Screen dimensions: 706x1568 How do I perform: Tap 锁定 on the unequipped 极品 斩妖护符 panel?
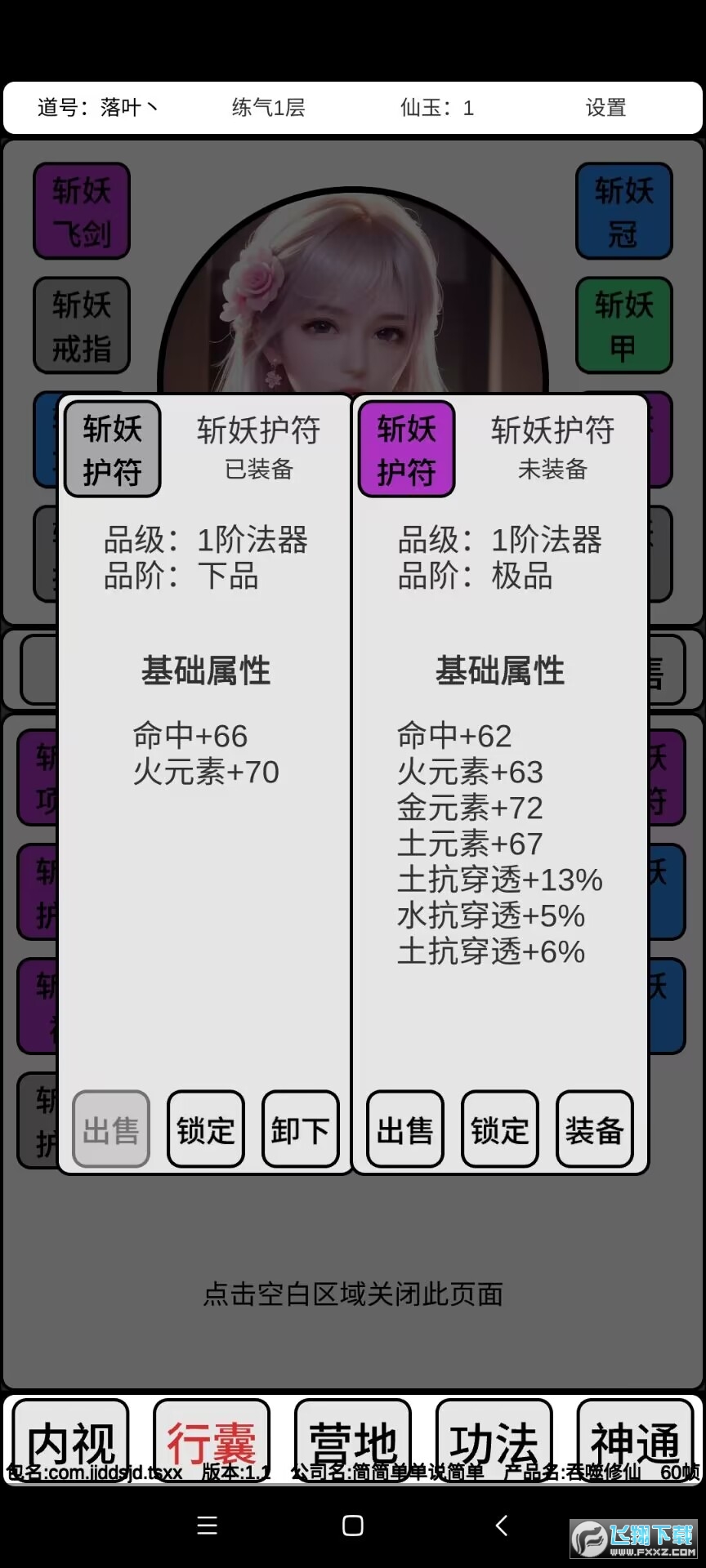coord(500,1129)
